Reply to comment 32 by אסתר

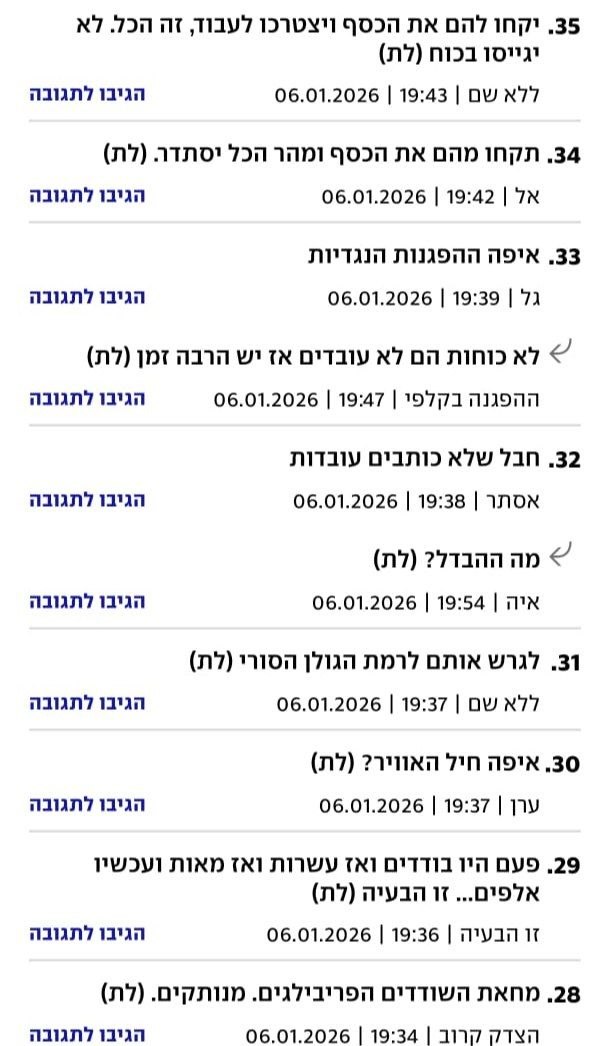87,500
